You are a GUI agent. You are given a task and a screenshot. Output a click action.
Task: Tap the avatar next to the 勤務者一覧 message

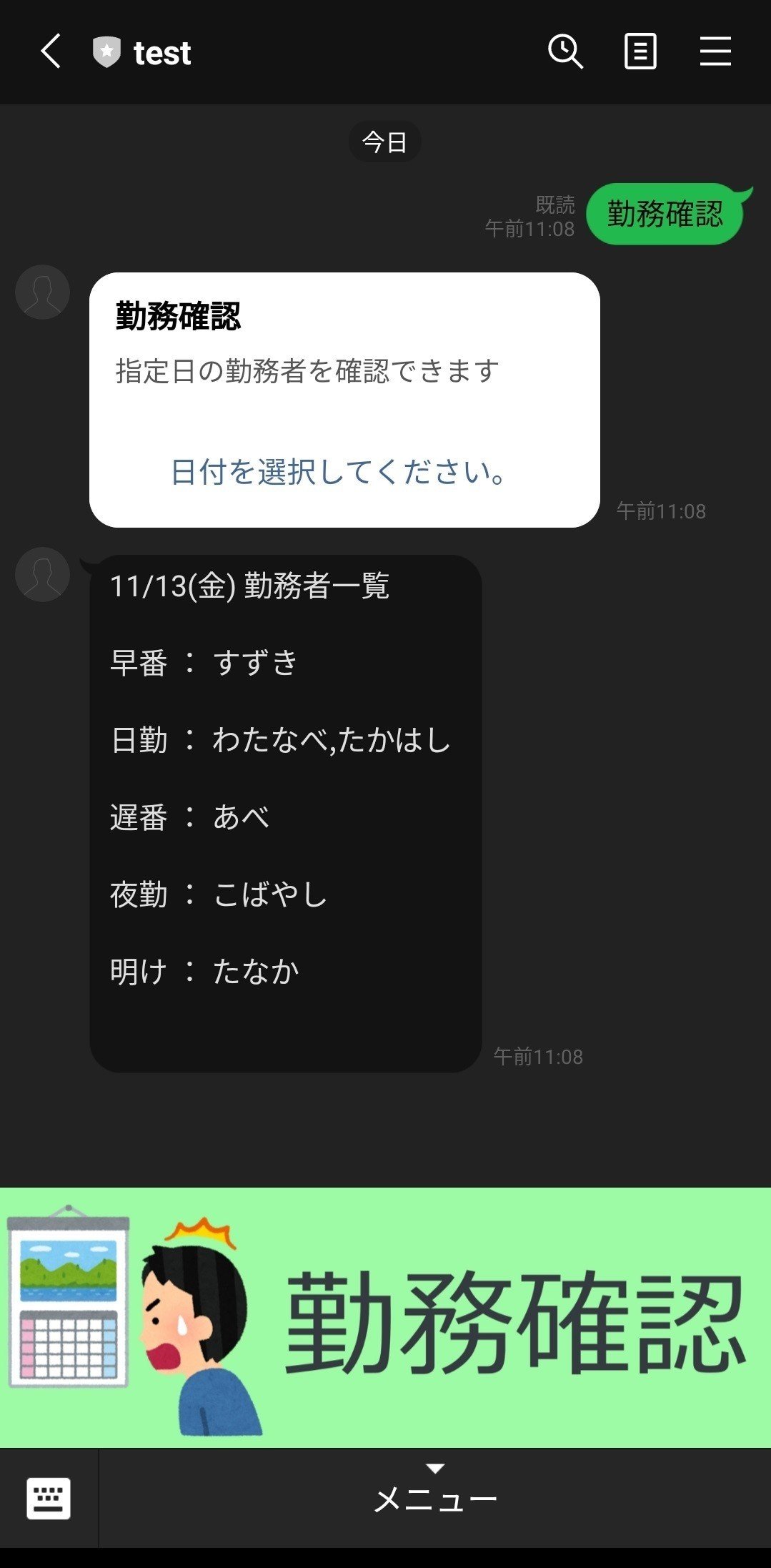click(42, 574)
